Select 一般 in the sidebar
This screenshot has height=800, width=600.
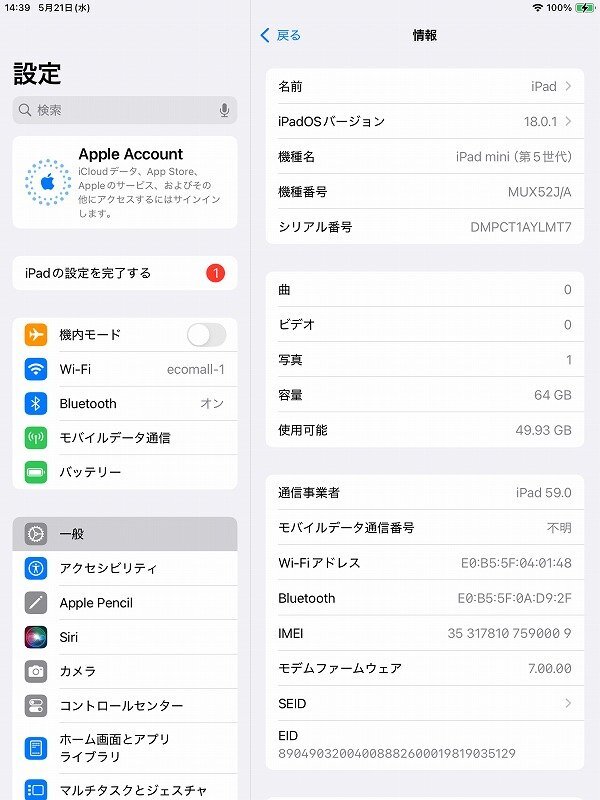[125, 534]
